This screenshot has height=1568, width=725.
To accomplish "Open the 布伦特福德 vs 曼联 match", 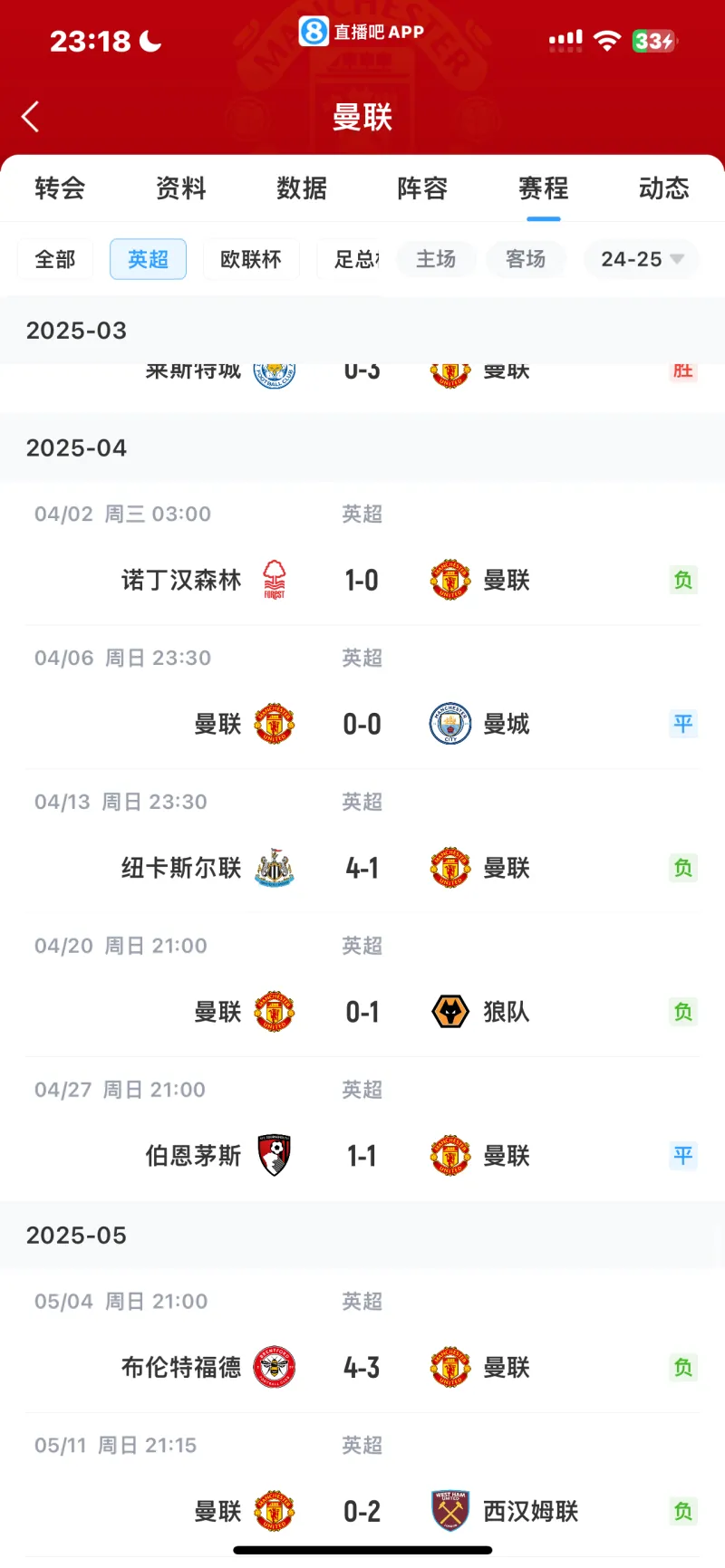I will (x=362, y=1341).
